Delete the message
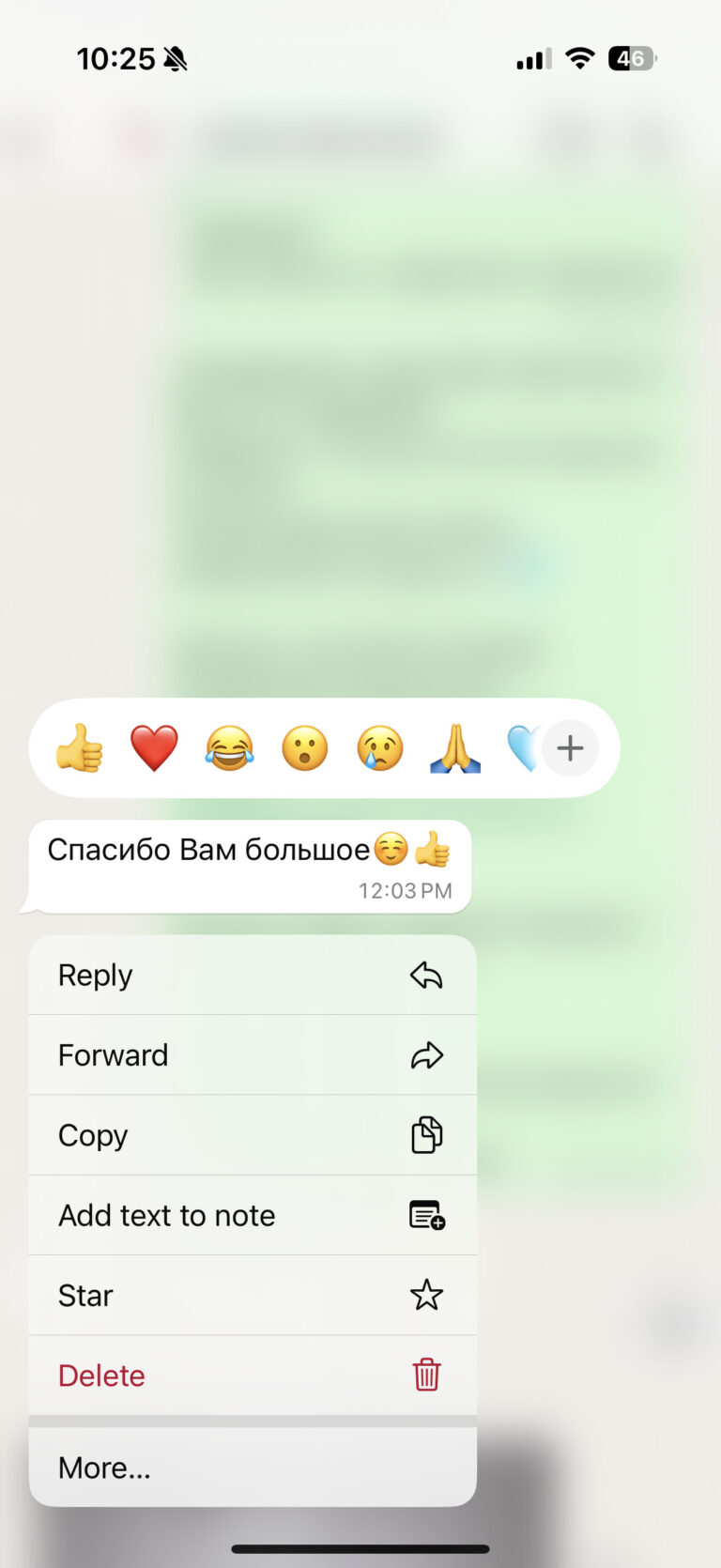The image size is (721, 1568). tap(252, 1376)
